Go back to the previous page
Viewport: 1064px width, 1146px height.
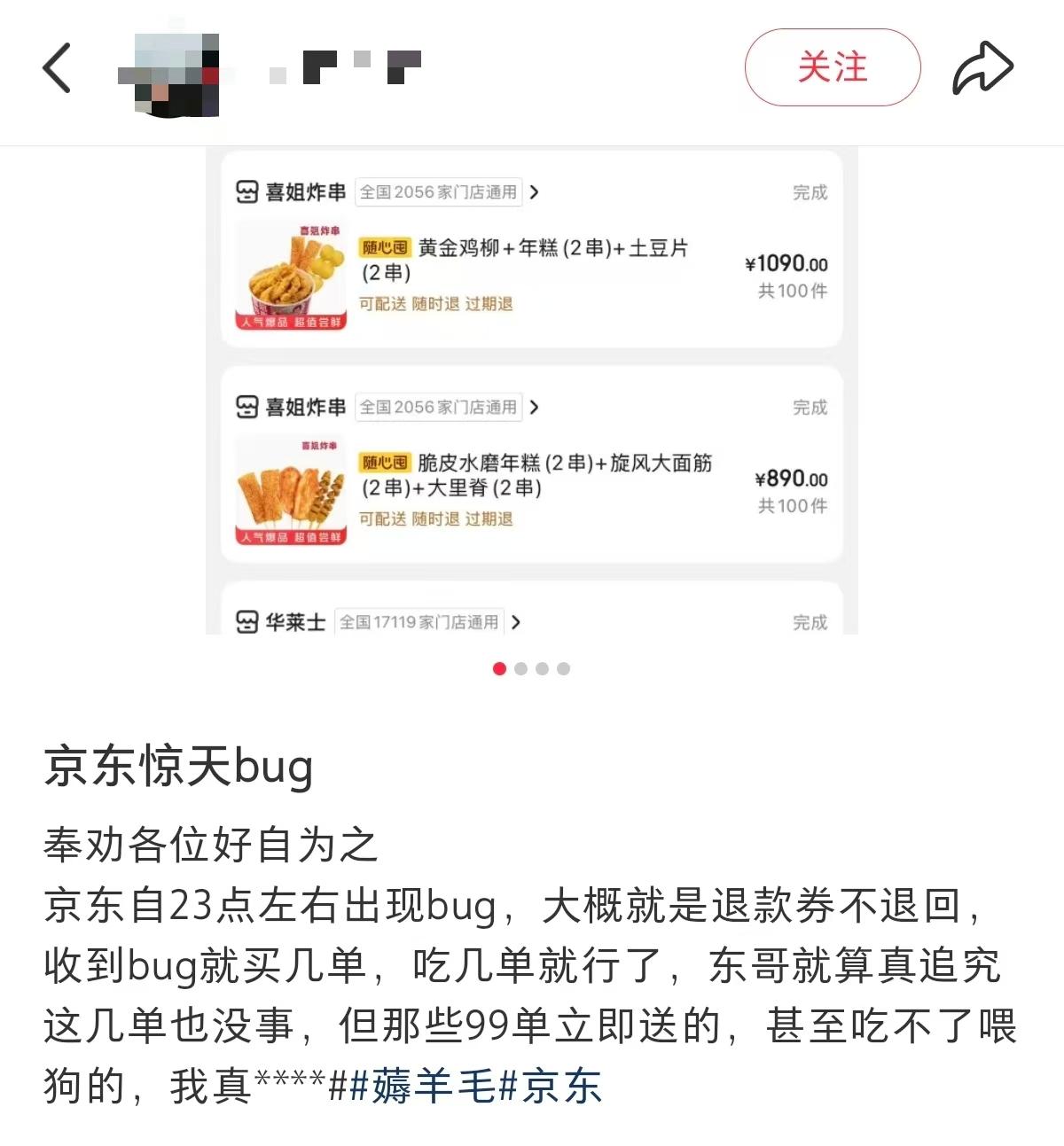58,68
